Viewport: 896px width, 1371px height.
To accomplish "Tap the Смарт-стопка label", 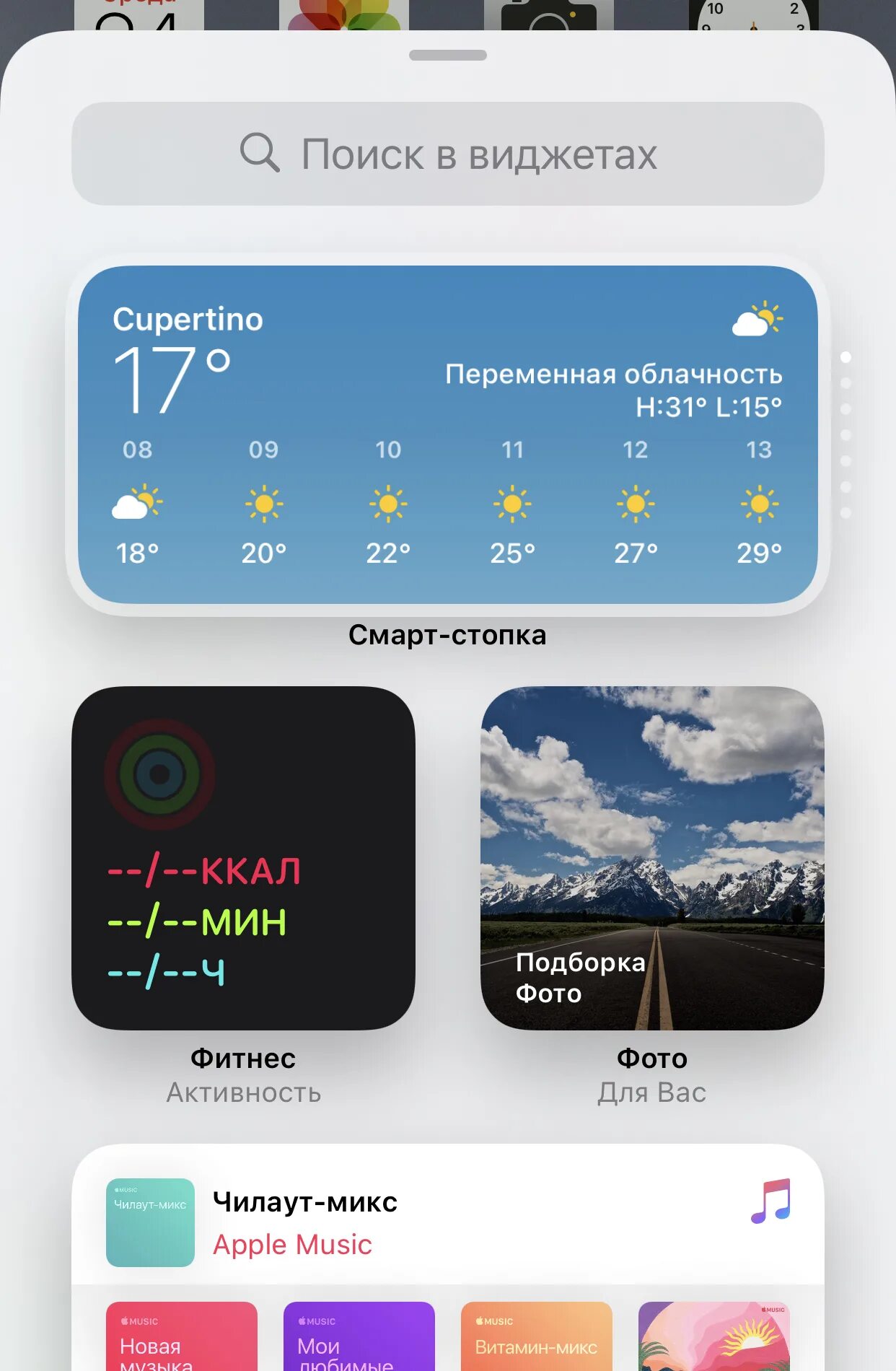I will point(448,635).
